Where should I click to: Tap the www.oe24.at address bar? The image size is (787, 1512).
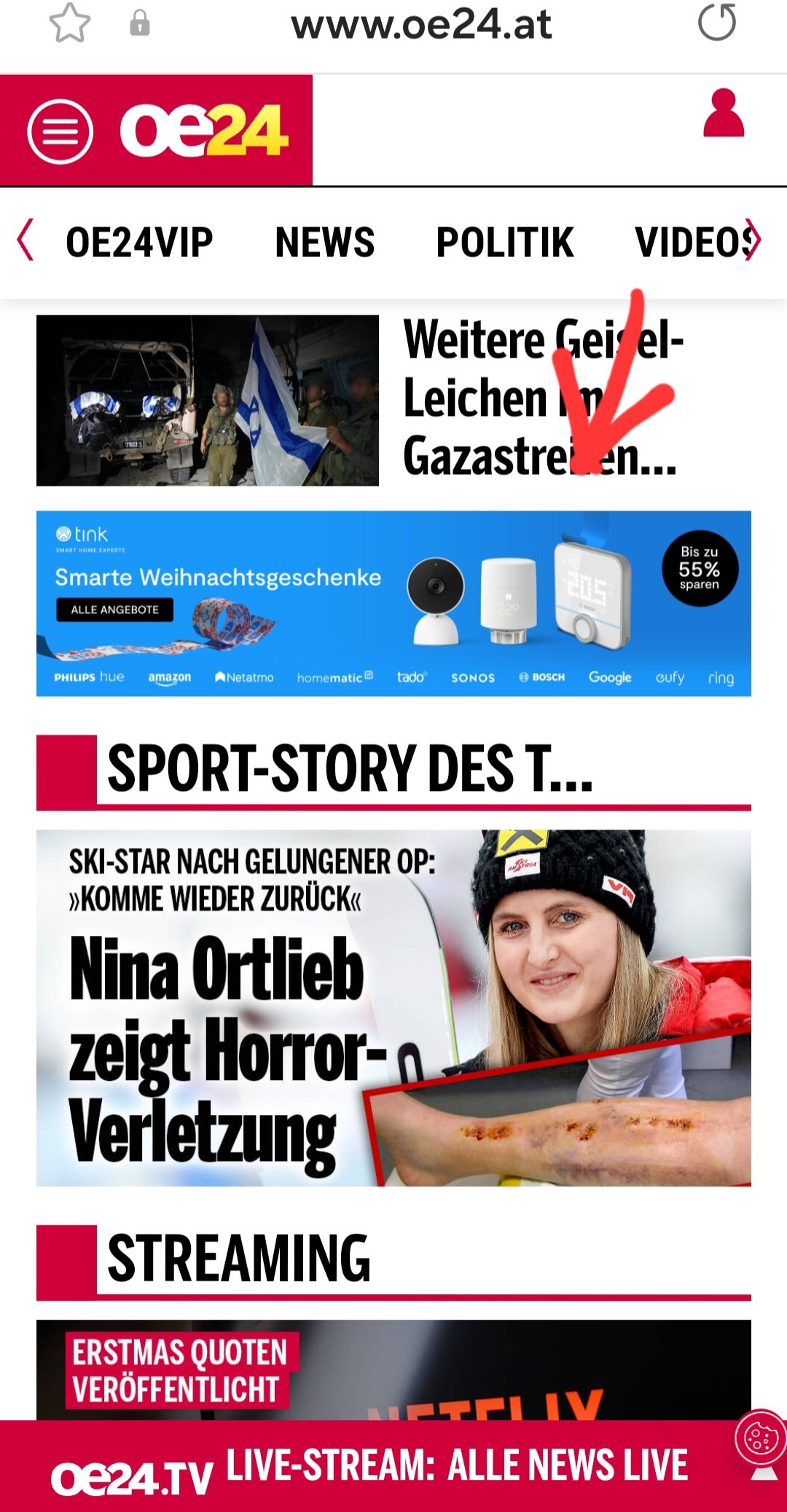click(420, 25)
